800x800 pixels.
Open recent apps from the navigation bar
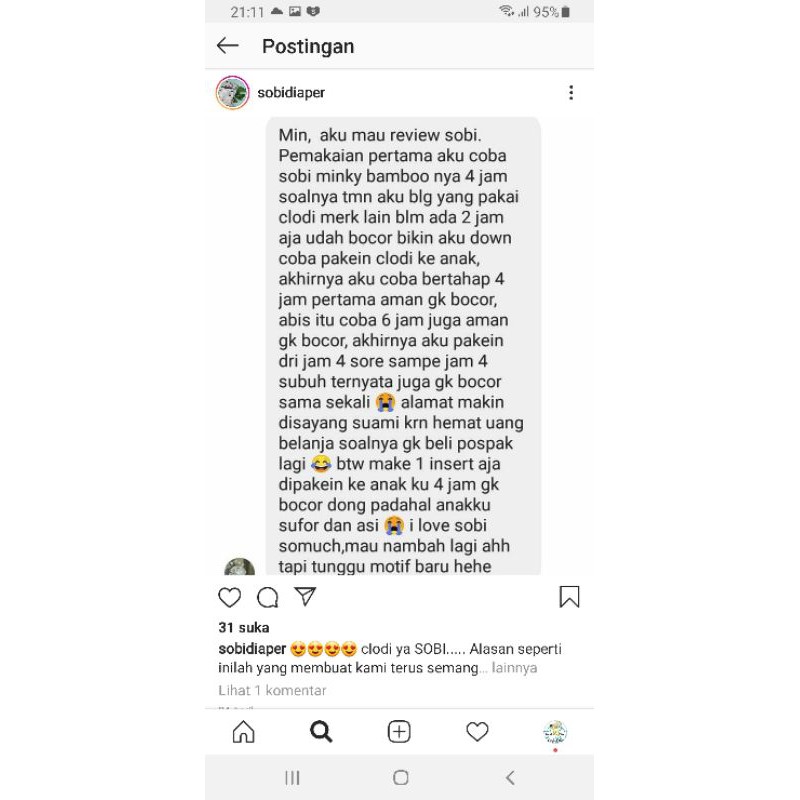[x=292, y=777]
